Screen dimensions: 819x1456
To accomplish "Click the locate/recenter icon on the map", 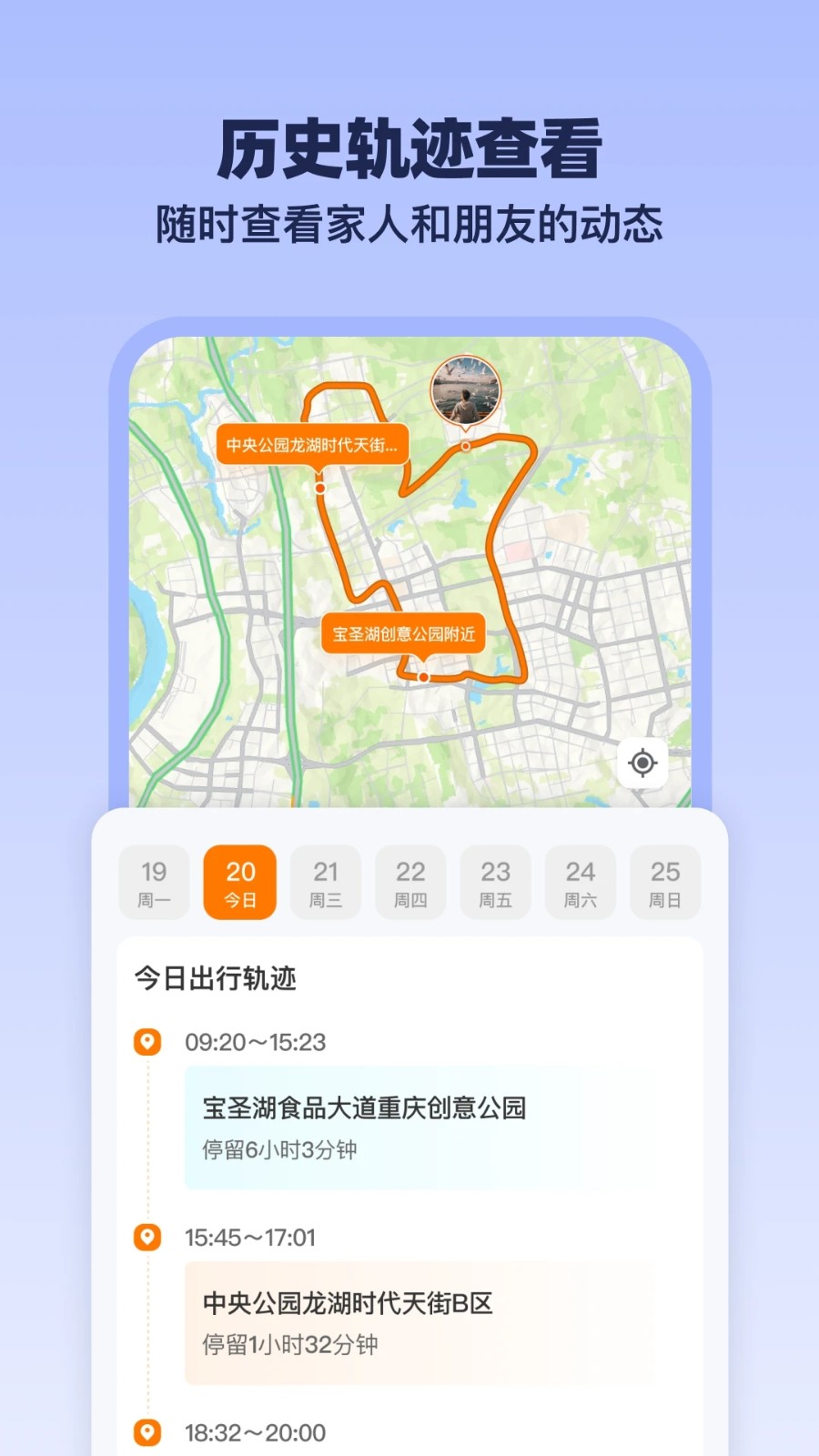I will (642, 764).
